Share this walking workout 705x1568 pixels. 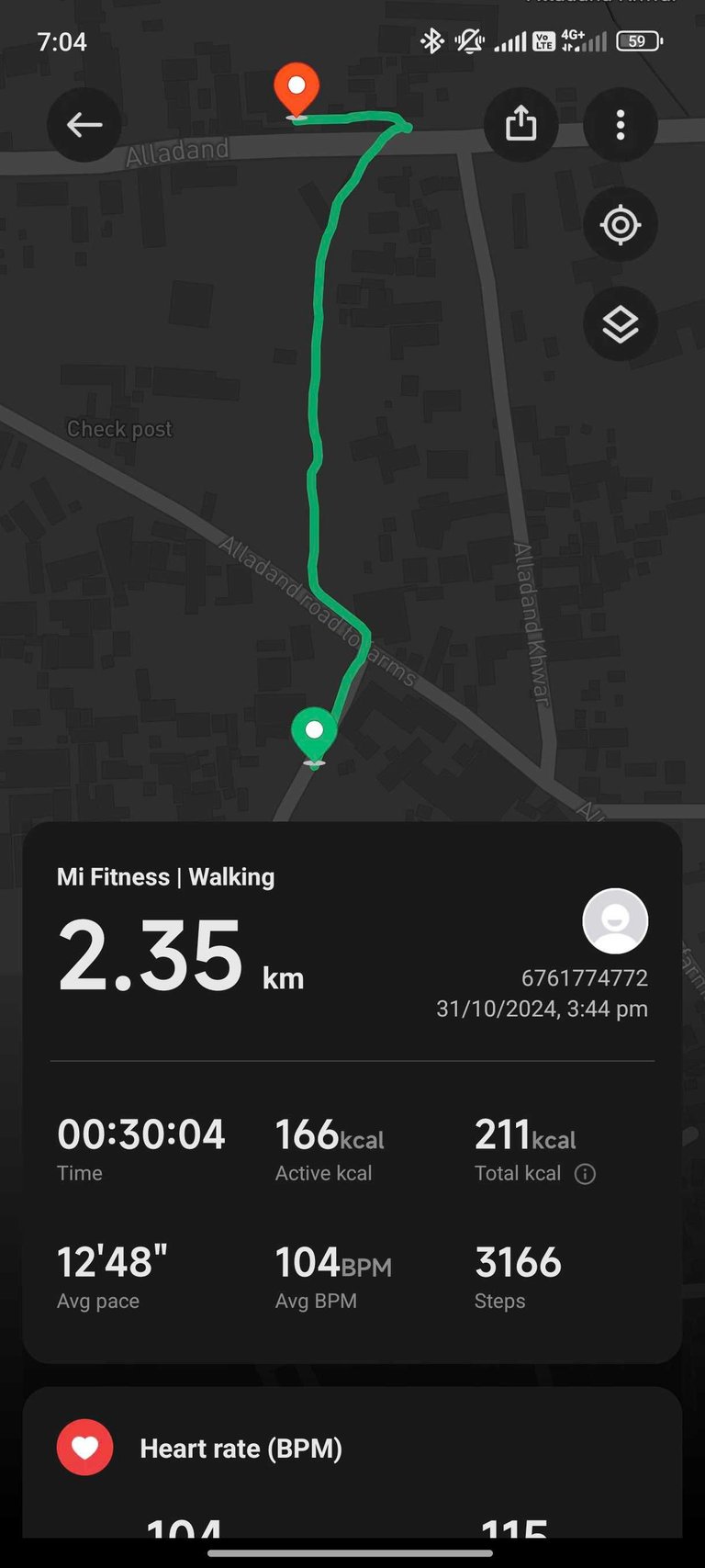pyautogui.click(x=520, y=124)
